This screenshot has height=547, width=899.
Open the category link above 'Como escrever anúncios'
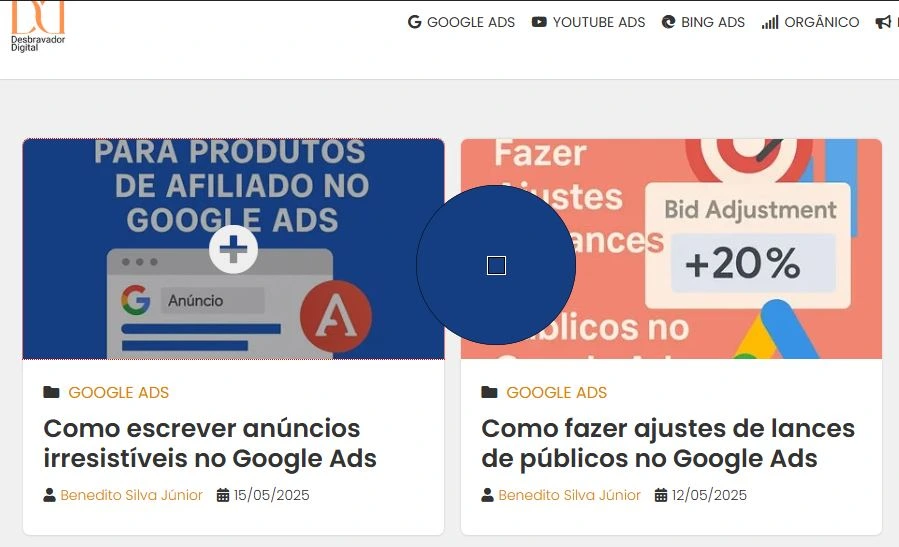118,392
